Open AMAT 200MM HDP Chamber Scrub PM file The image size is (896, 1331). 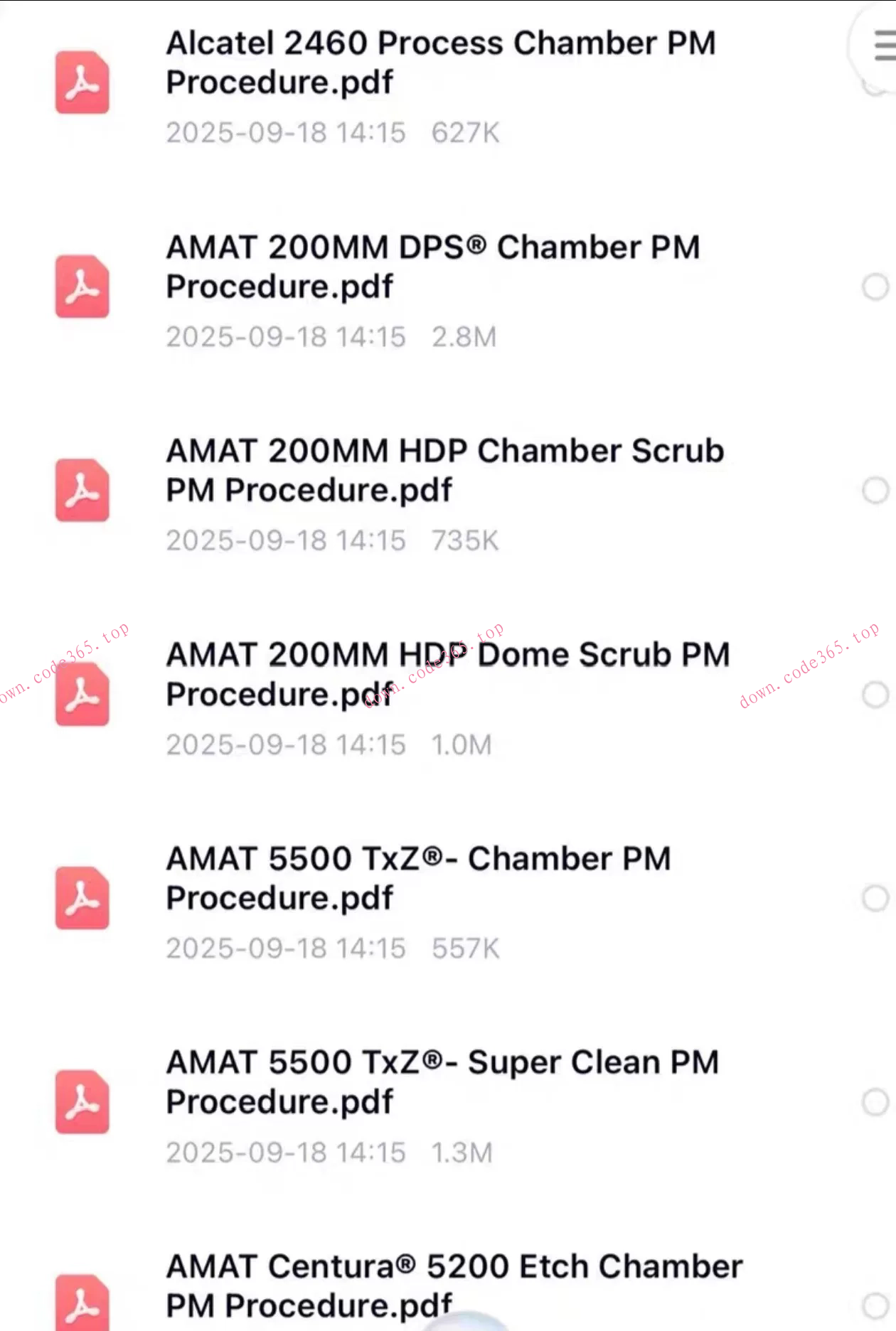point(444,470)
